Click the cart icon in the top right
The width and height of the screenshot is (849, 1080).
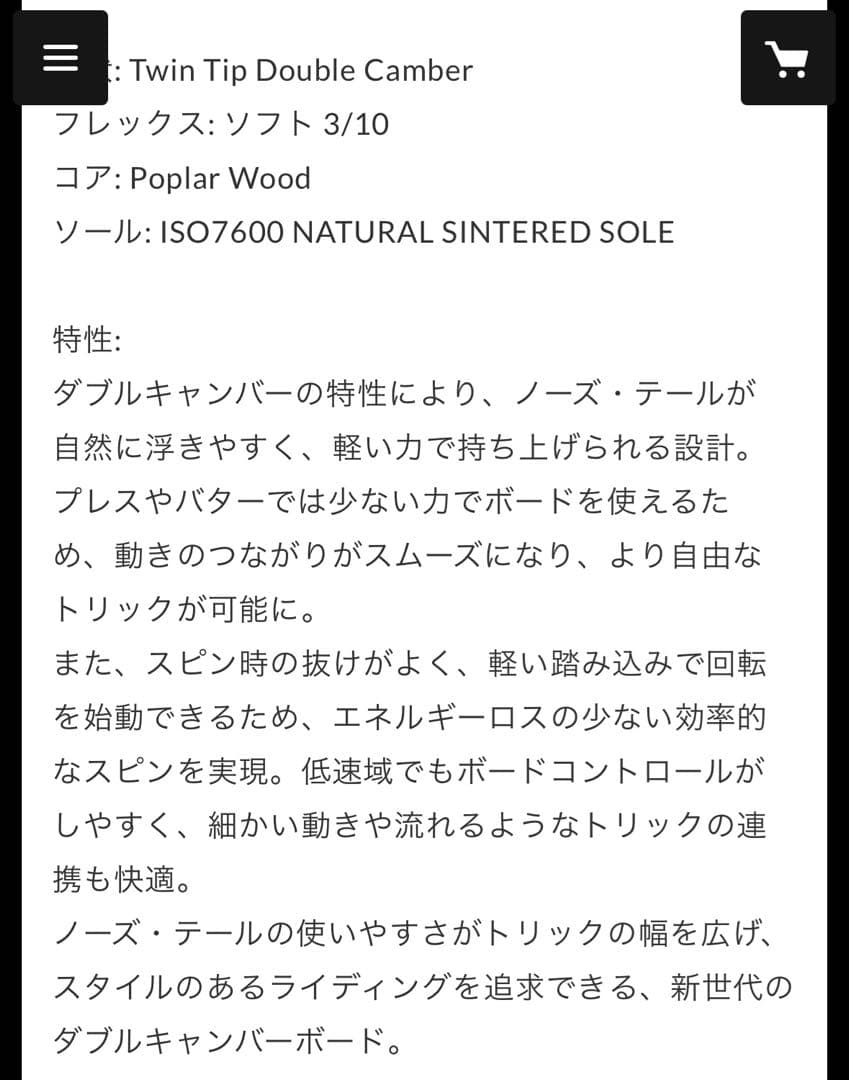(x=789, y=57)
